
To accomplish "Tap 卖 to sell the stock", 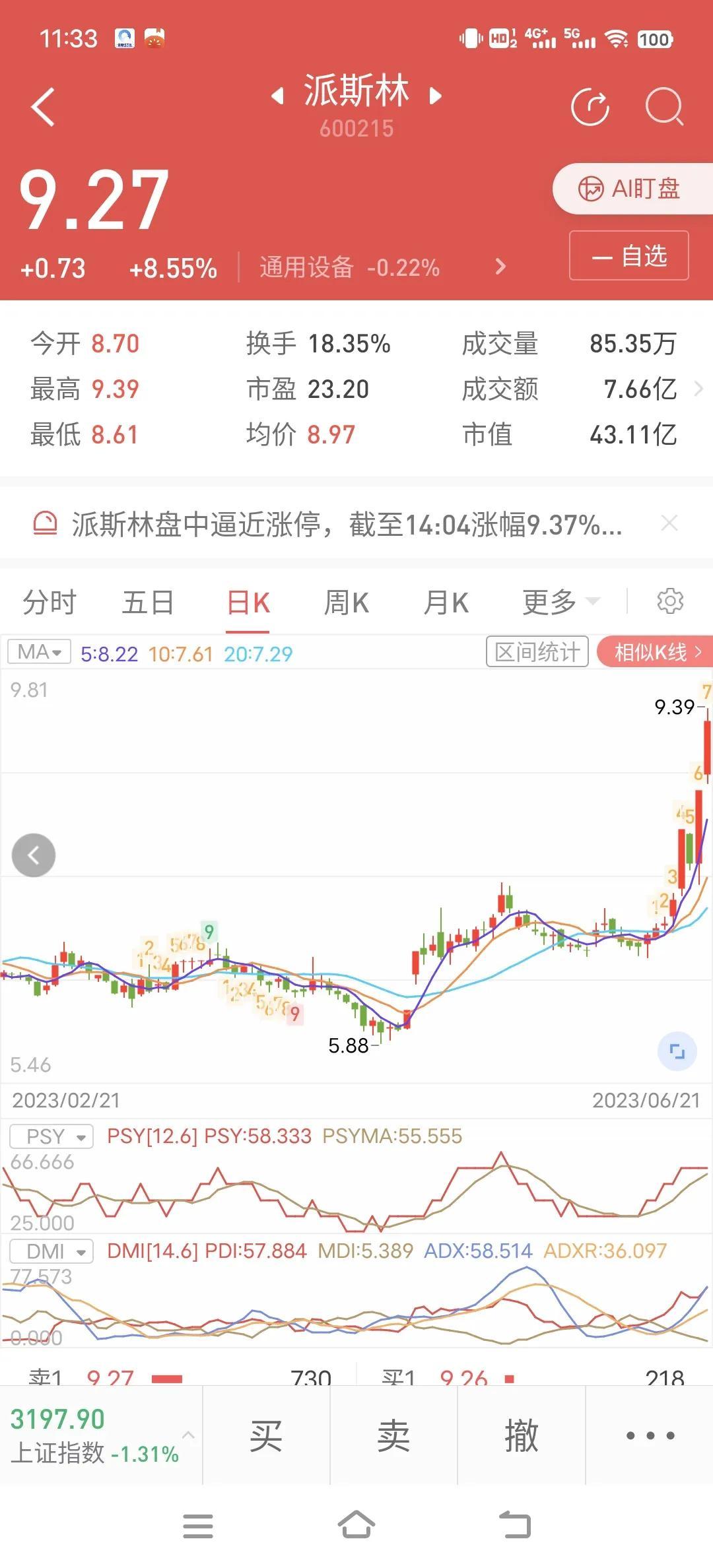I will point(393,1435).
